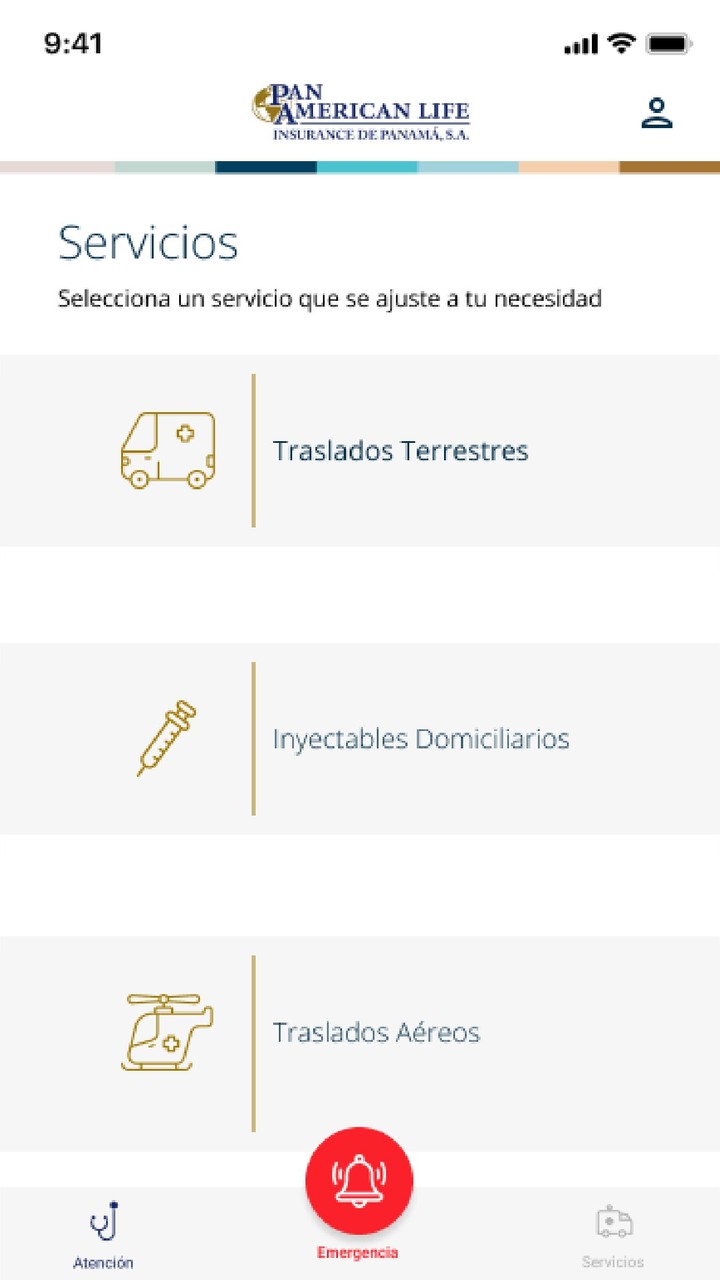Open the user profile icon
Screen dimensions: 720x1280
pyautogui.click(x=657, y=112)
